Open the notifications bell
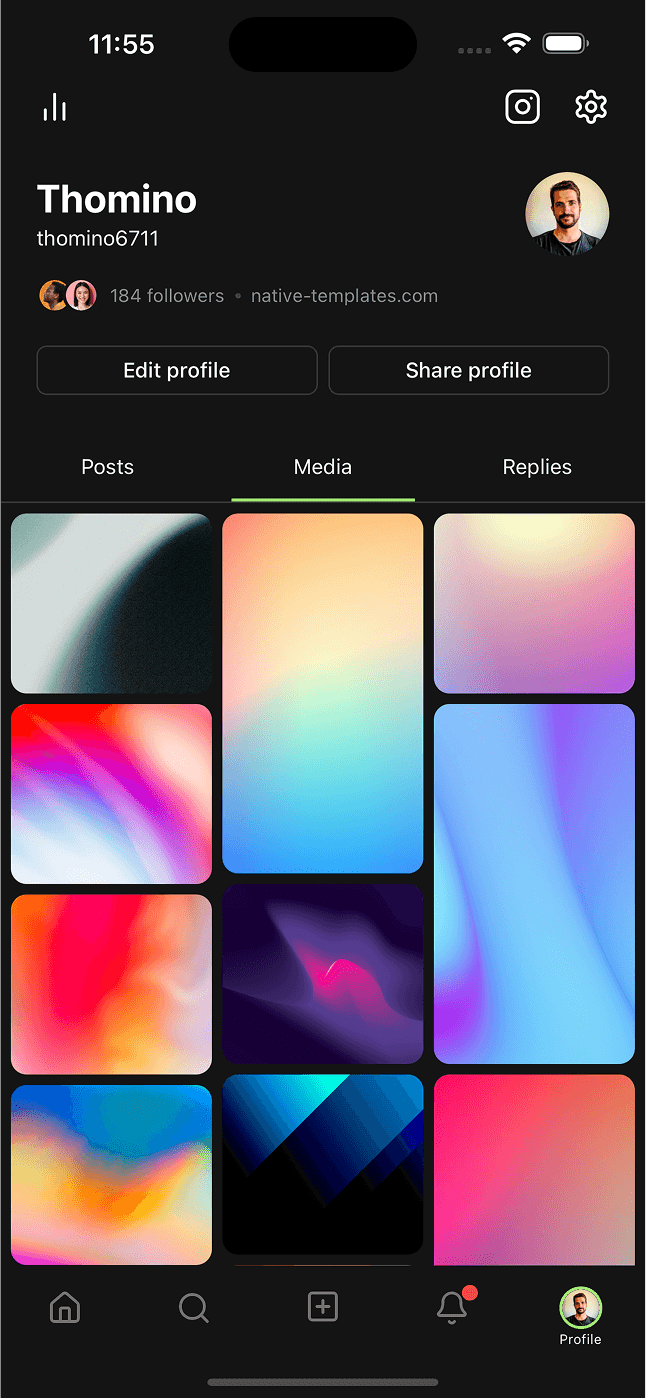The width and height of the screenshot is (646, 1398). 452,1307
